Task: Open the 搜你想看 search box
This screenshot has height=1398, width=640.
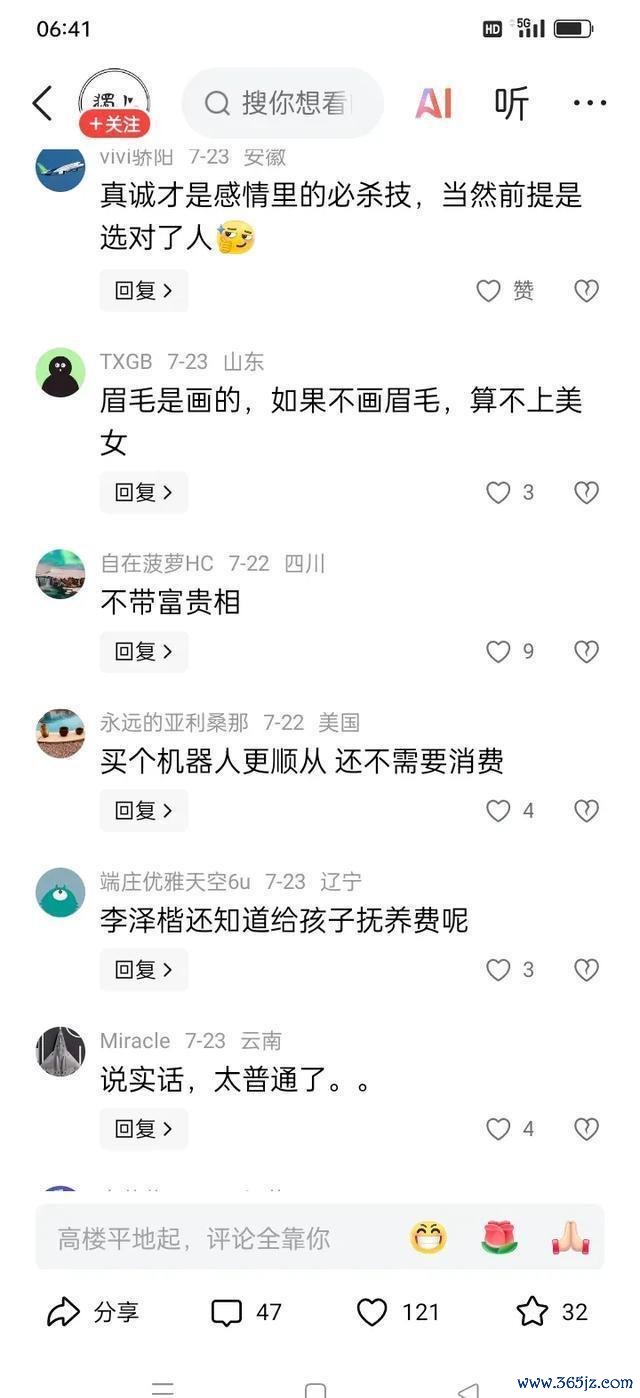Action: 282,103
